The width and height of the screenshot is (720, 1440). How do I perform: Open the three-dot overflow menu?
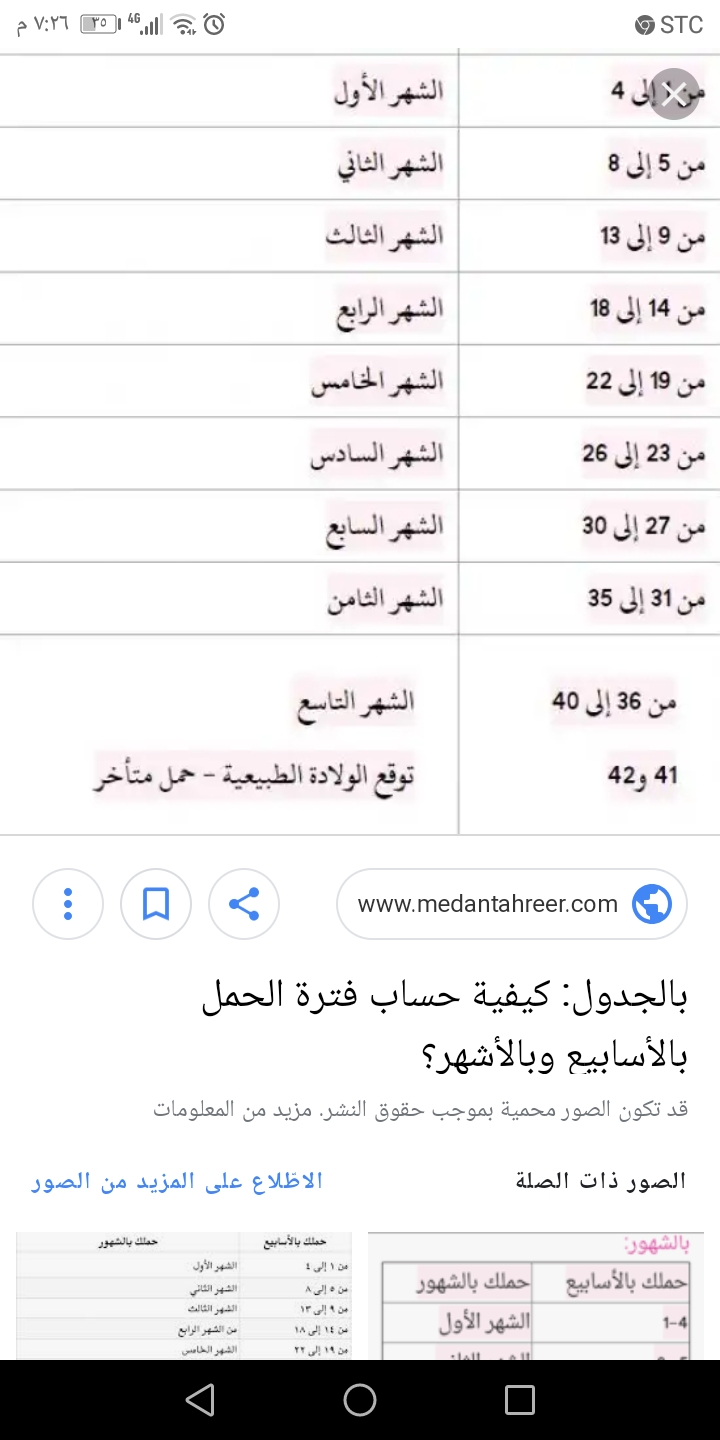click(68, 904)
